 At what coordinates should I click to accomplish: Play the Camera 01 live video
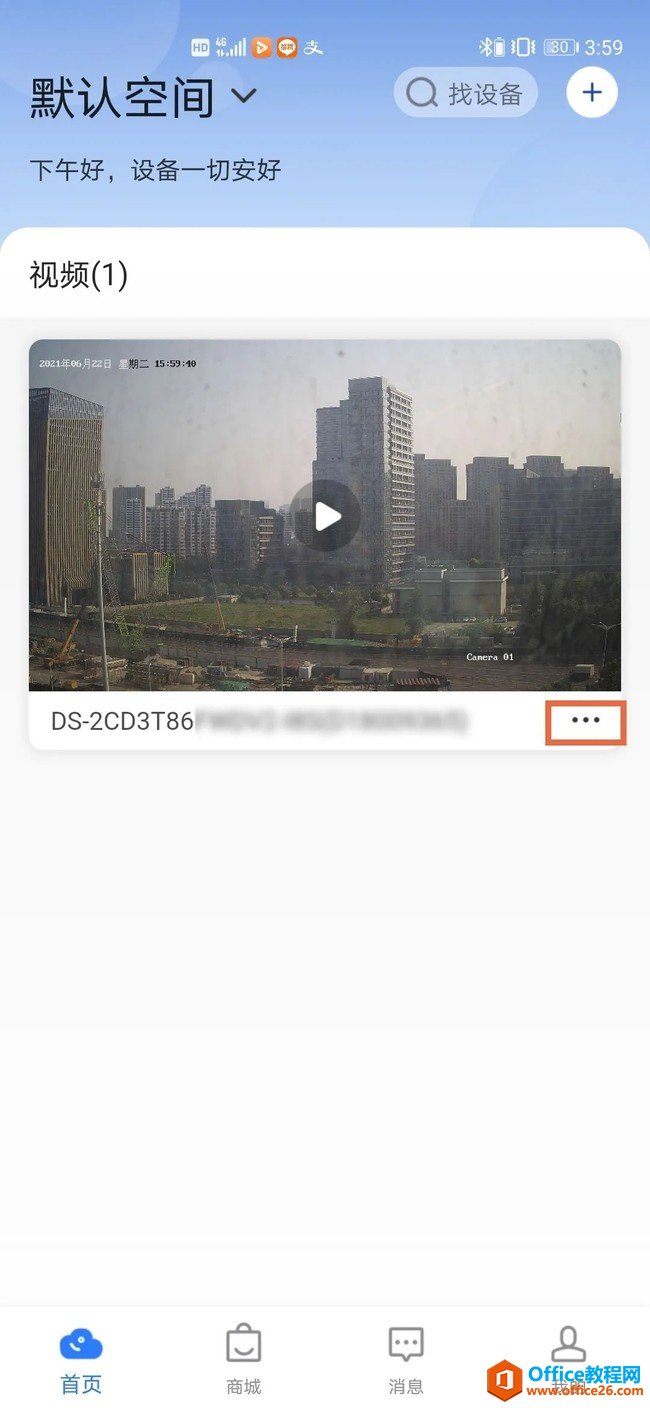point(325,516)
